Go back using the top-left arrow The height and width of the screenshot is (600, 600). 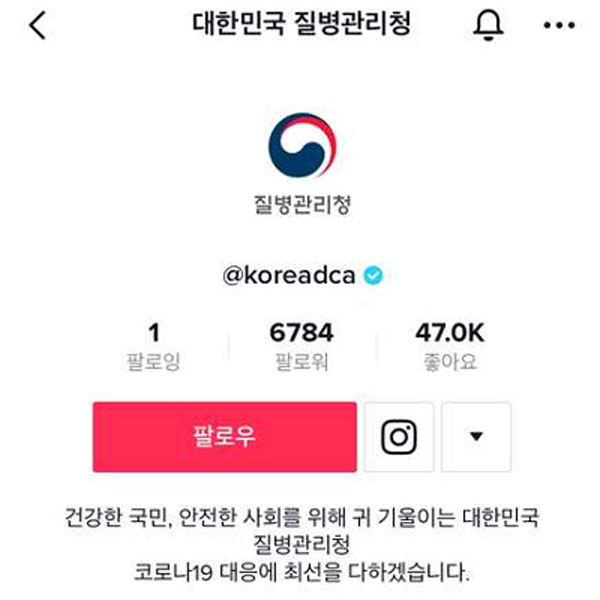[37, 26]
